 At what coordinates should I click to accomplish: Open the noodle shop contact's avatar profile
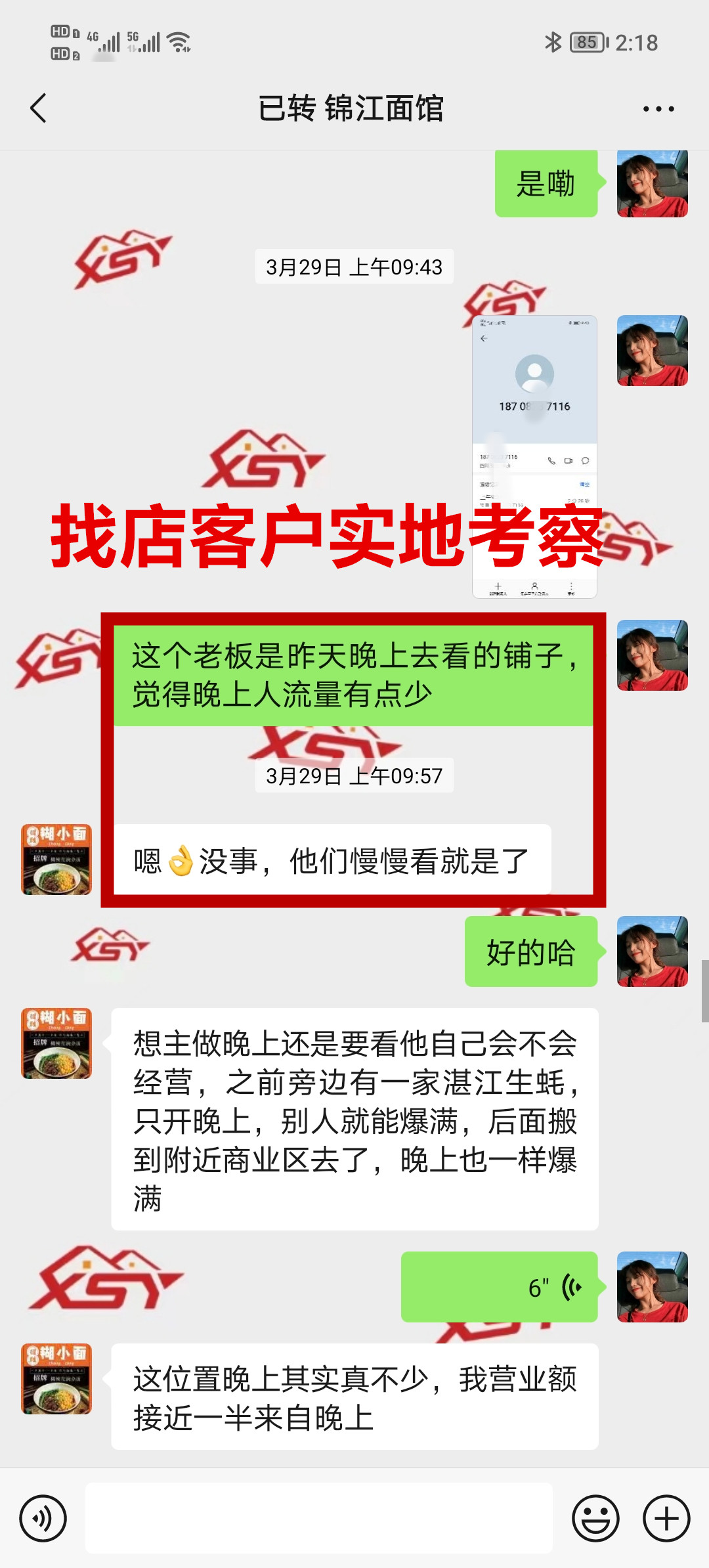(56, 860)
